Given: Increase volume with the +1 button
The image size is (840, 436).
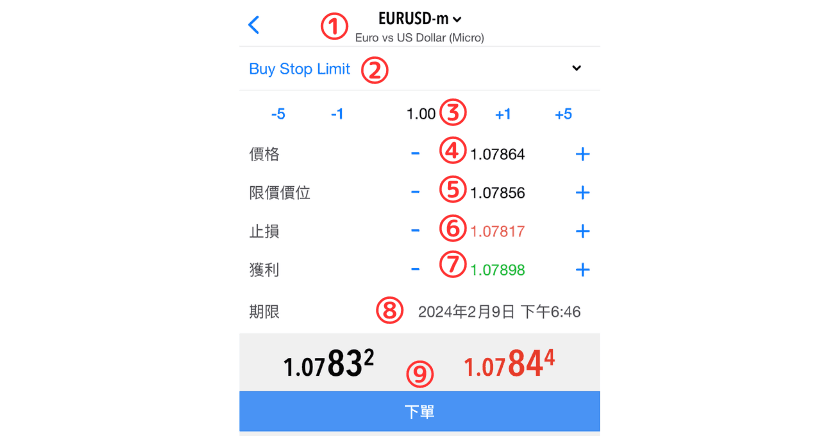Looking at the screenshot, I should tap(503, 114).
